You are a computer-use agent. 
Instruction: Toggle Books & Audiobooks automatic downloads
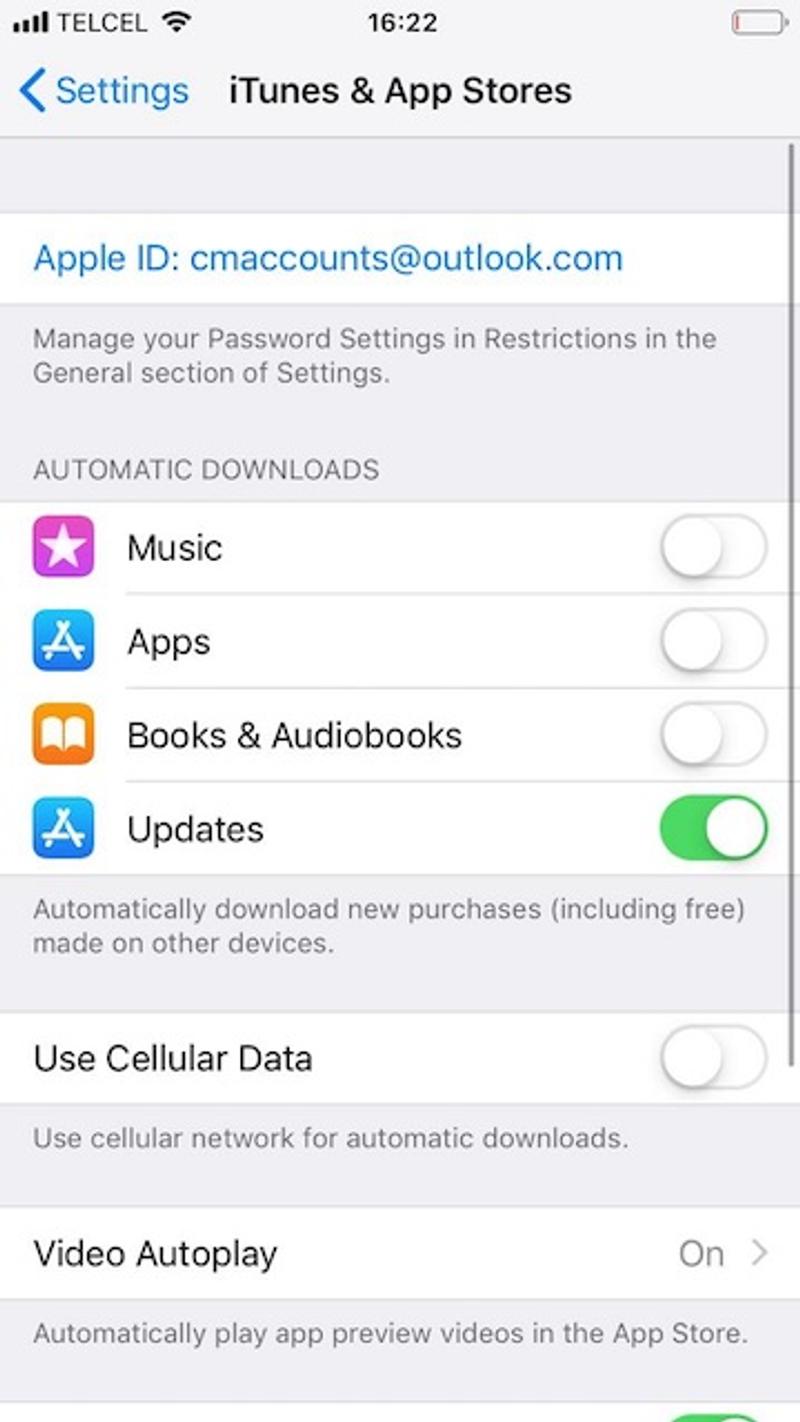click(x=713, y=735)
